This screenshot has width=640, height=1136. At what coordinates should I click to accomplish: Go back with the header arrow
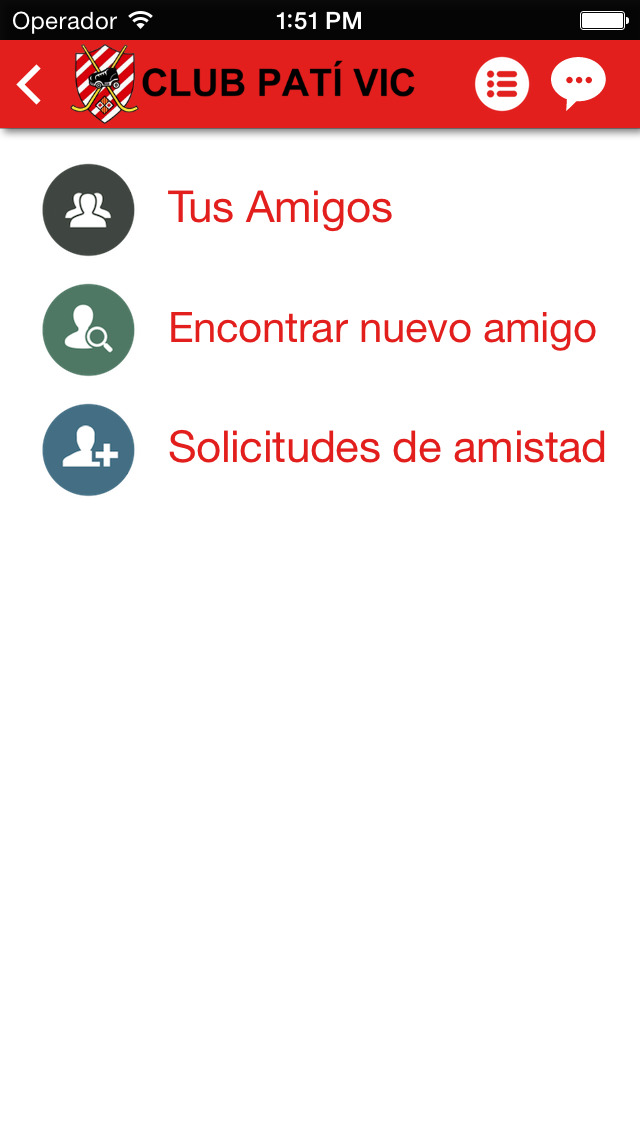(29, 85)
